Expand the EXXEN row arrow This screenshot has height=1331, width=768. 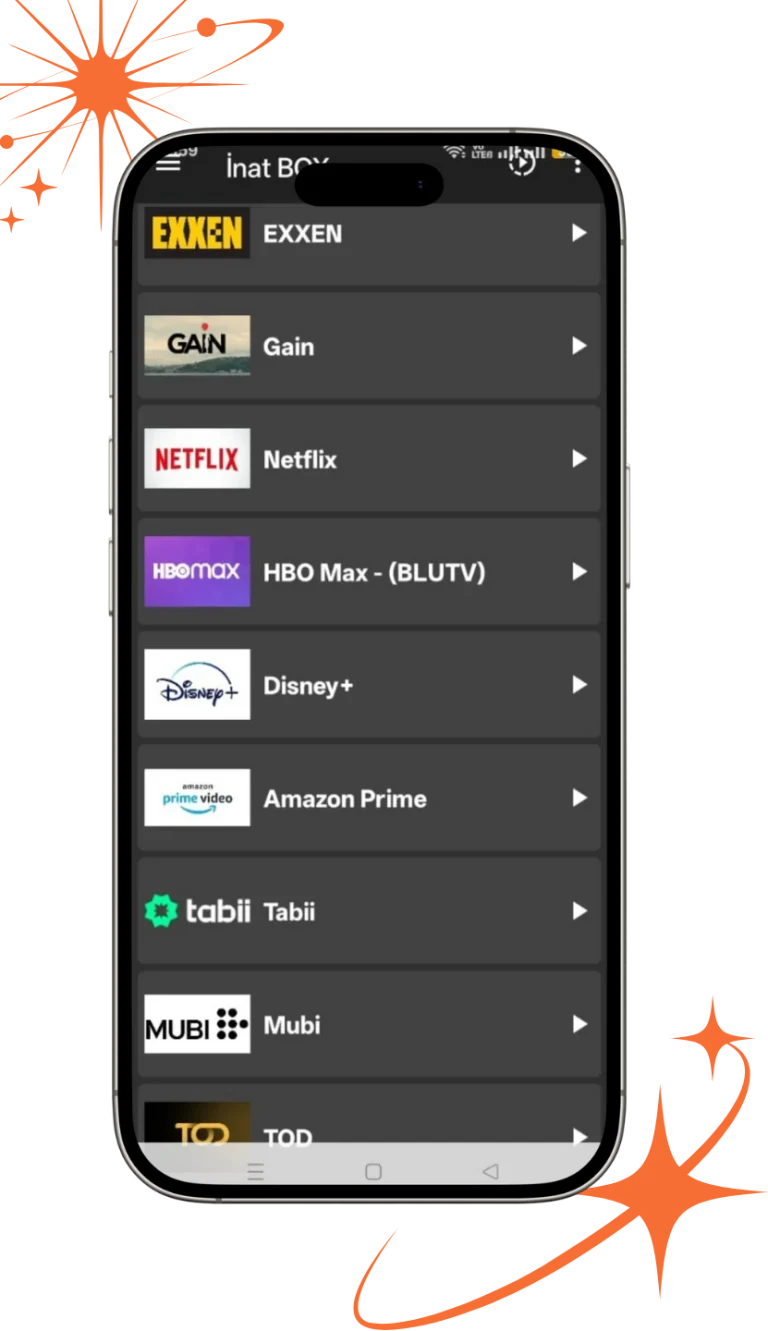tap(580, 233)
